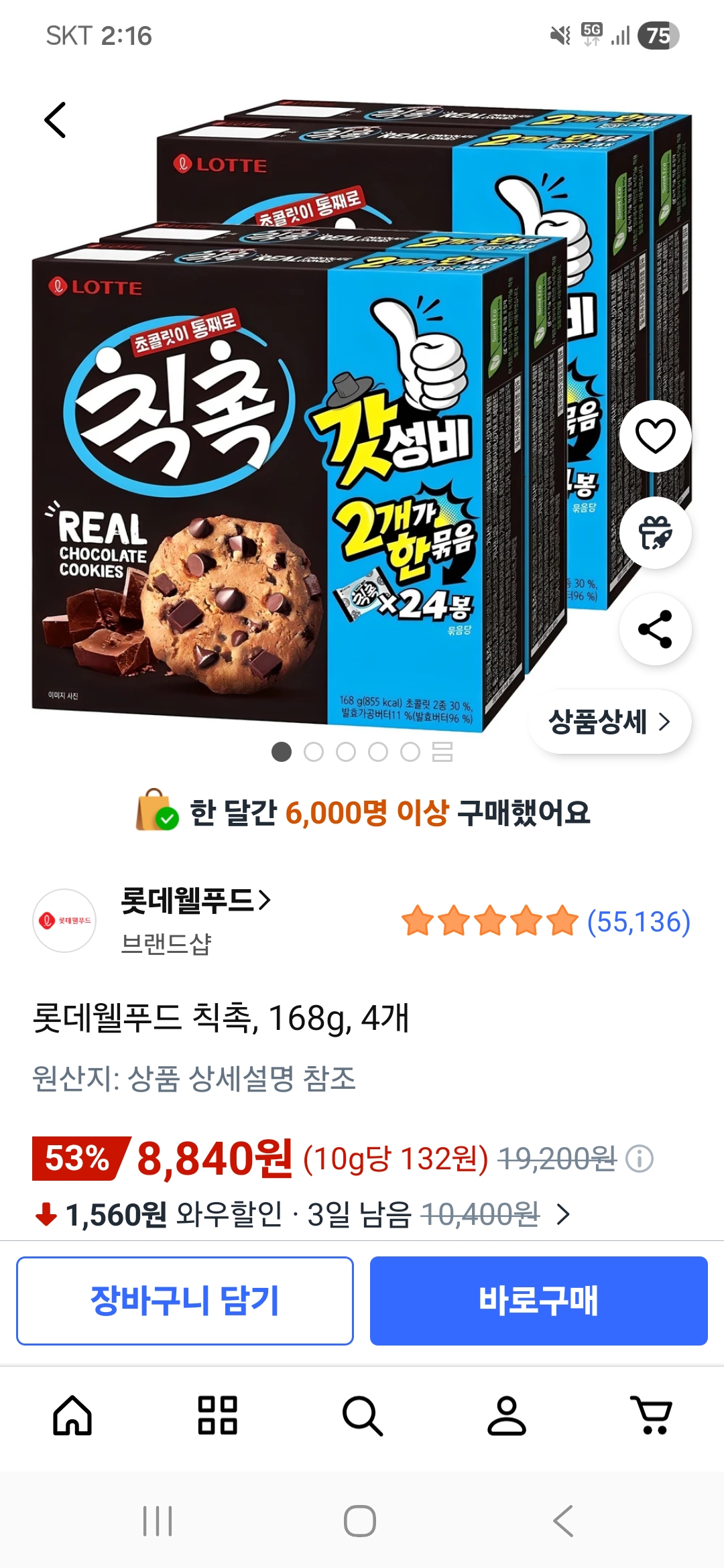Add product to wishlist with heart icon
The image size is (724, 1568).
point(655,436)
